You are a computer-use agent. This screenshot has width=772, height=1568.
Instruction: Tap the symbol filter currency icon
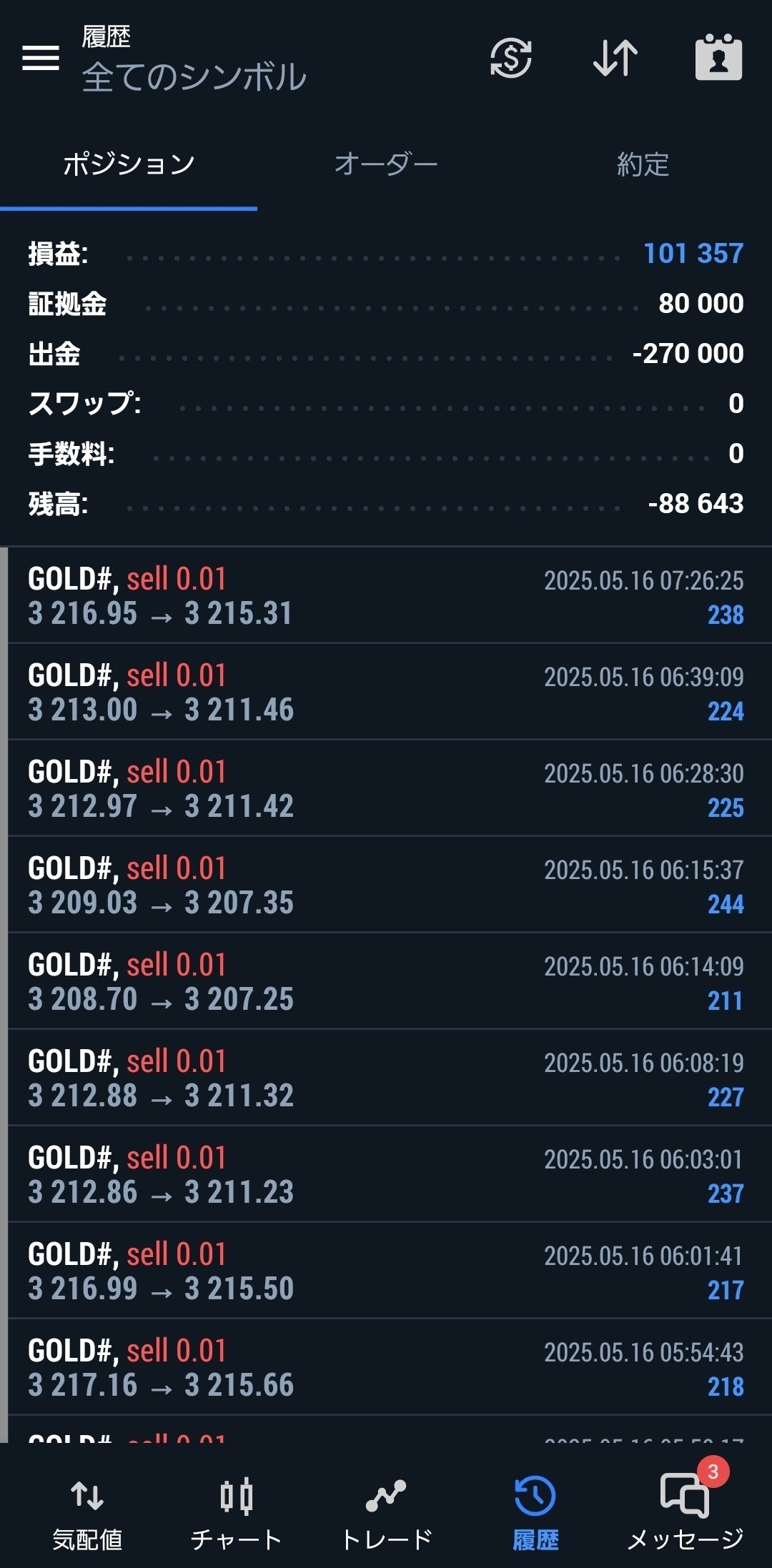(510, 58)
